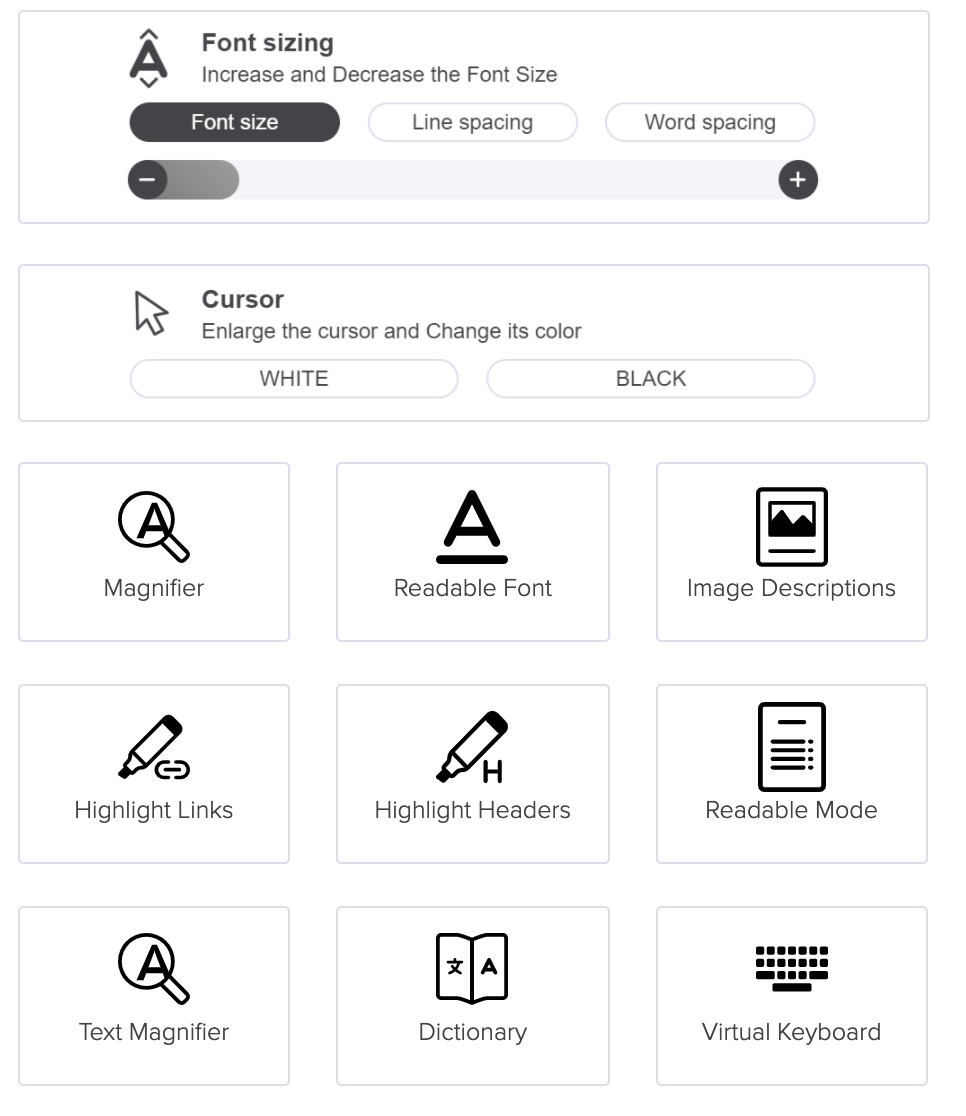The height and width of the screenshot is (1116, 966).
Task: Turn on Readable Mode
Action: (791, 773)
